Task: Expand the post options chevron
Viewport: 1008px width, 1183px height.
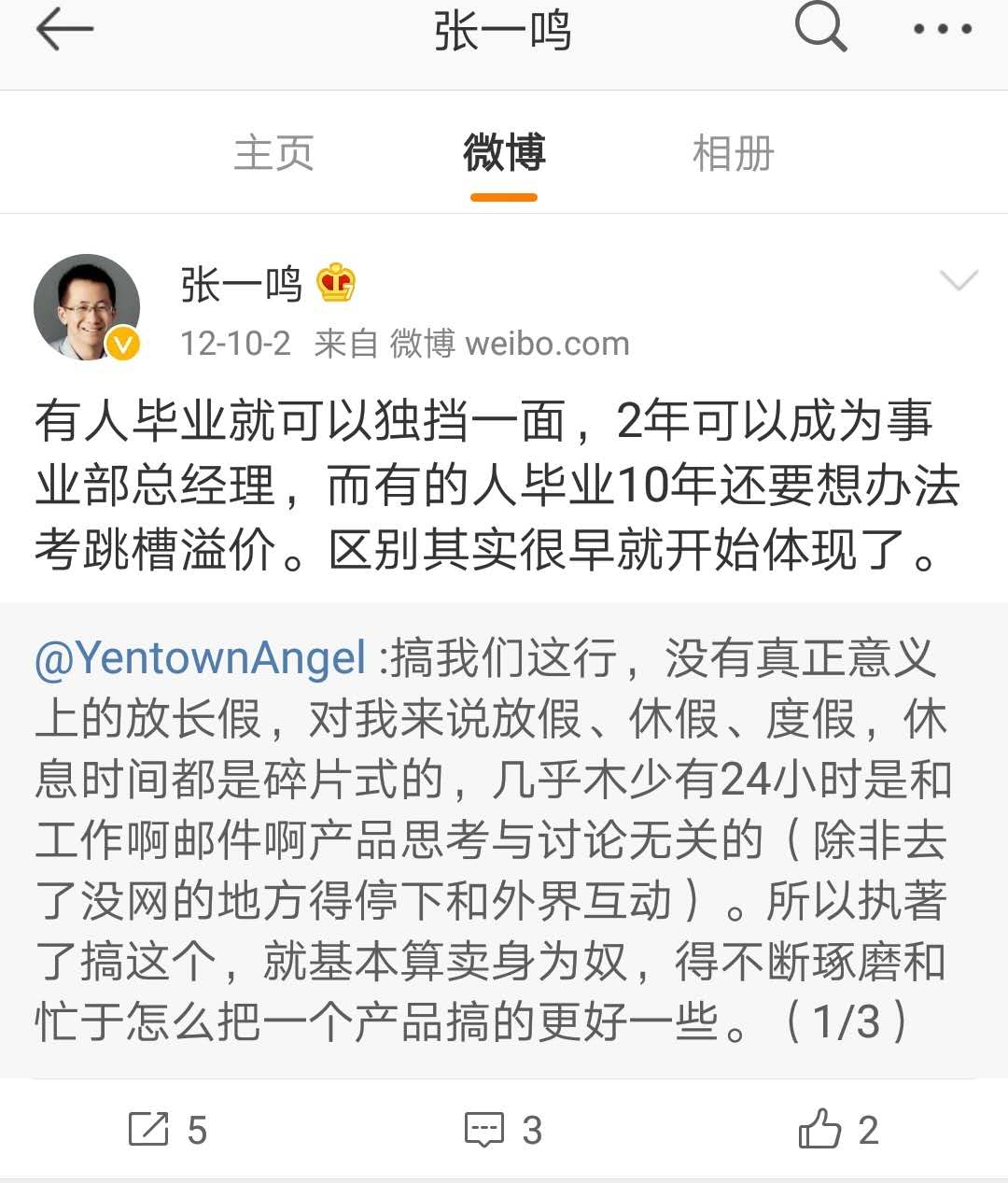Action: pos(959,280)
